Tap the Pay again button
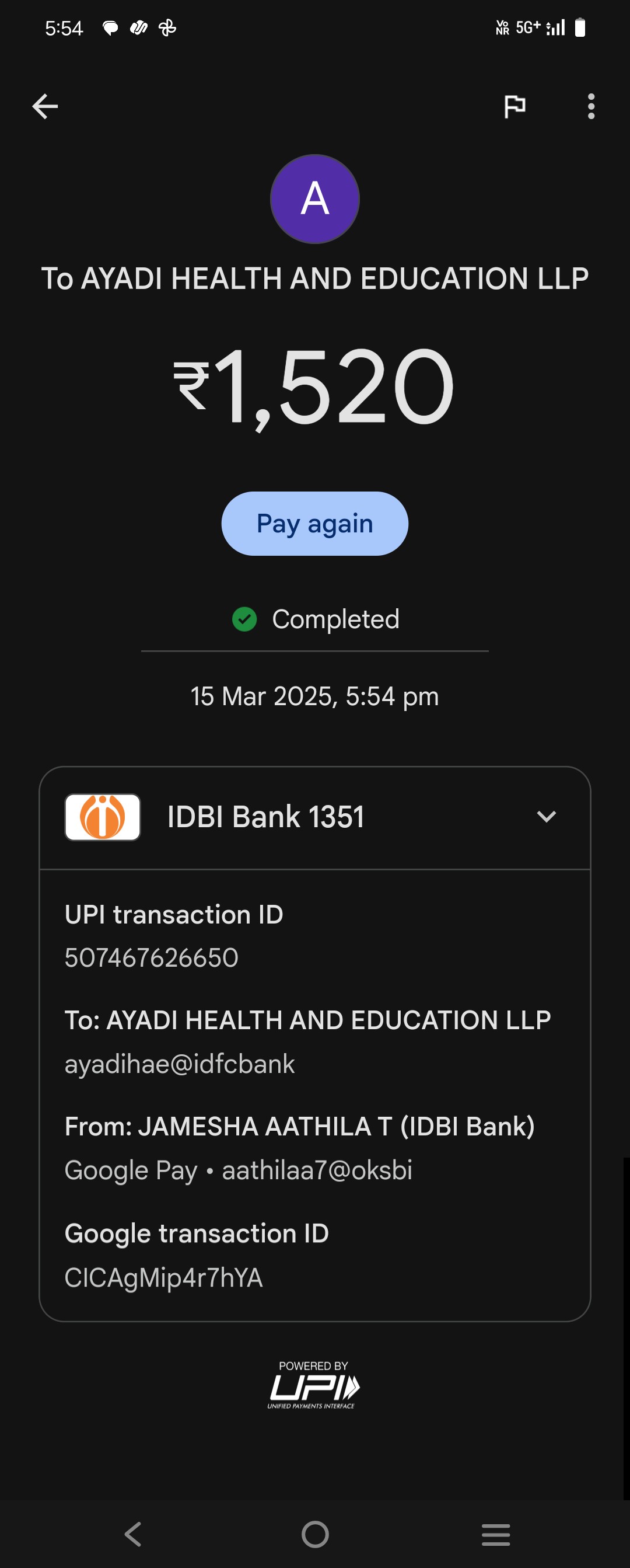This screenshot has width=630, height=1568. click(314, 524)
